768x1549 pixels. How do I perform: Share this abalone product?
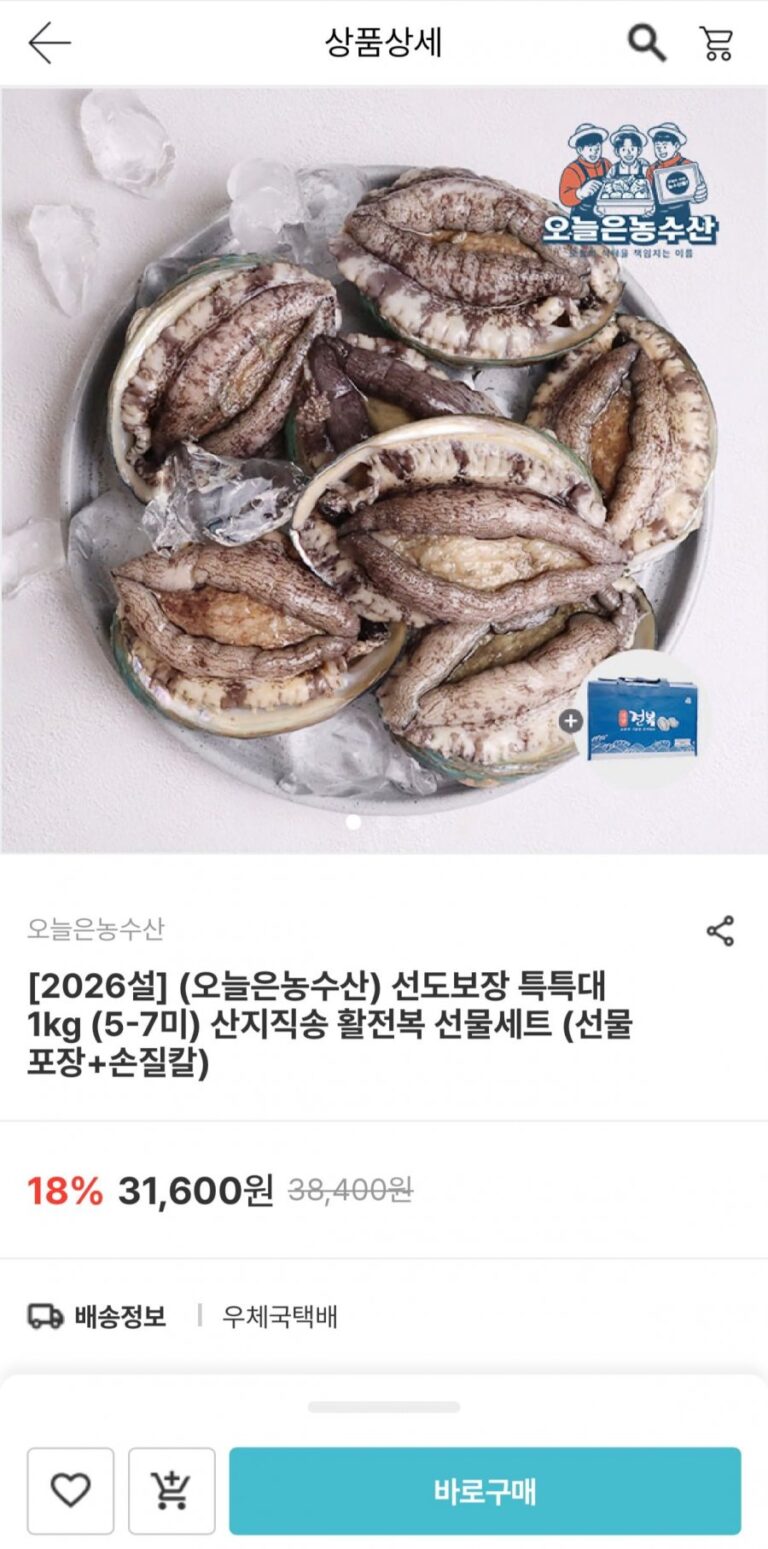coord(720,930)
